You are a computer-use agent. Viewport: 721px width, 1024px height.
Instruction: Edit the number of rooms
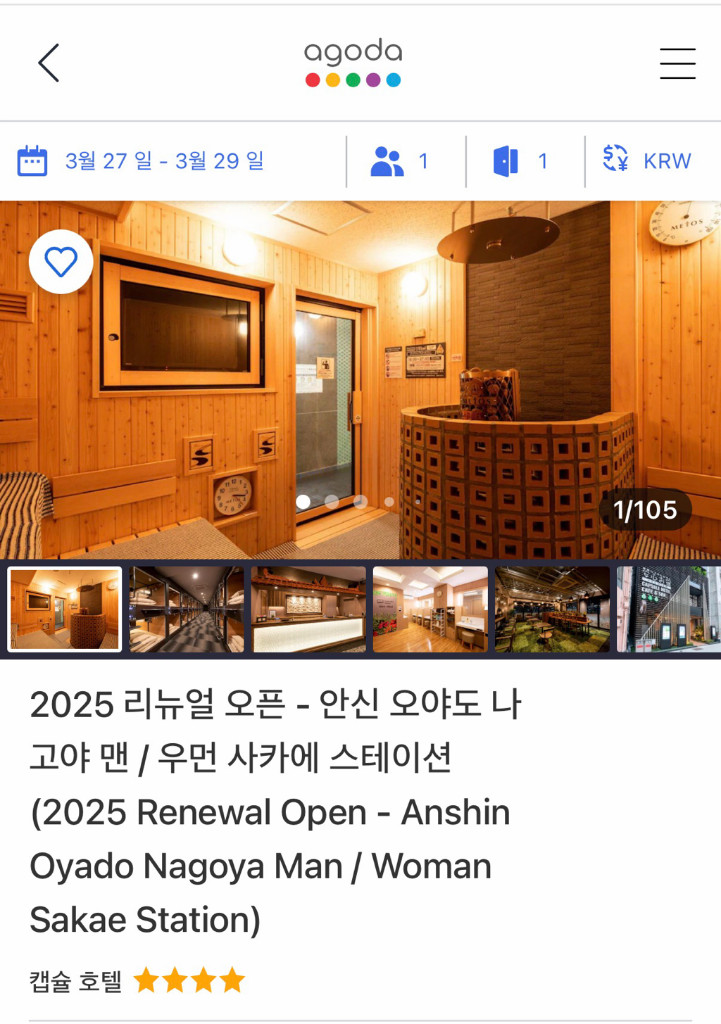[521, 161]
